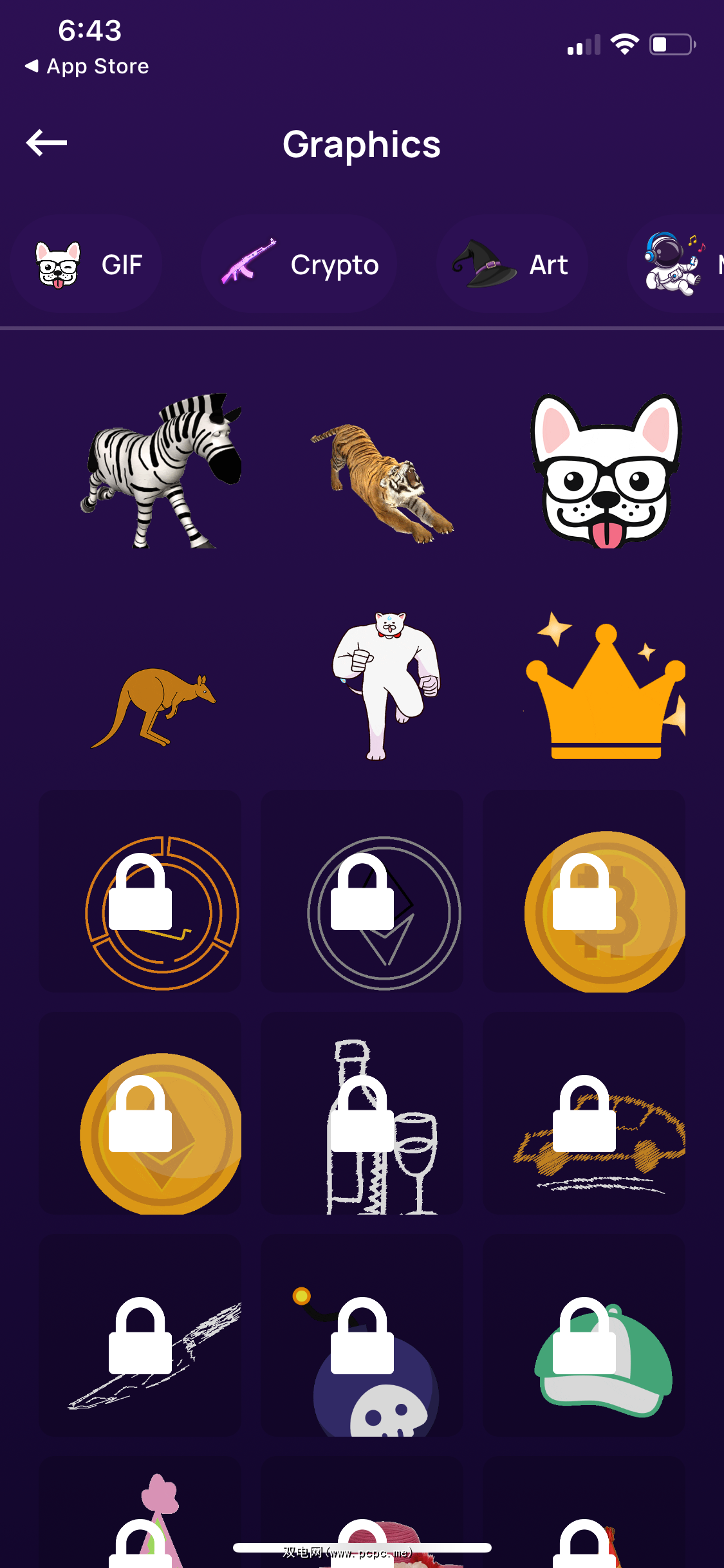Viewport: 724px width, 1568px height.
Task: Open the Art category chip
Action: pyautogui.click(x=512, y=265)
